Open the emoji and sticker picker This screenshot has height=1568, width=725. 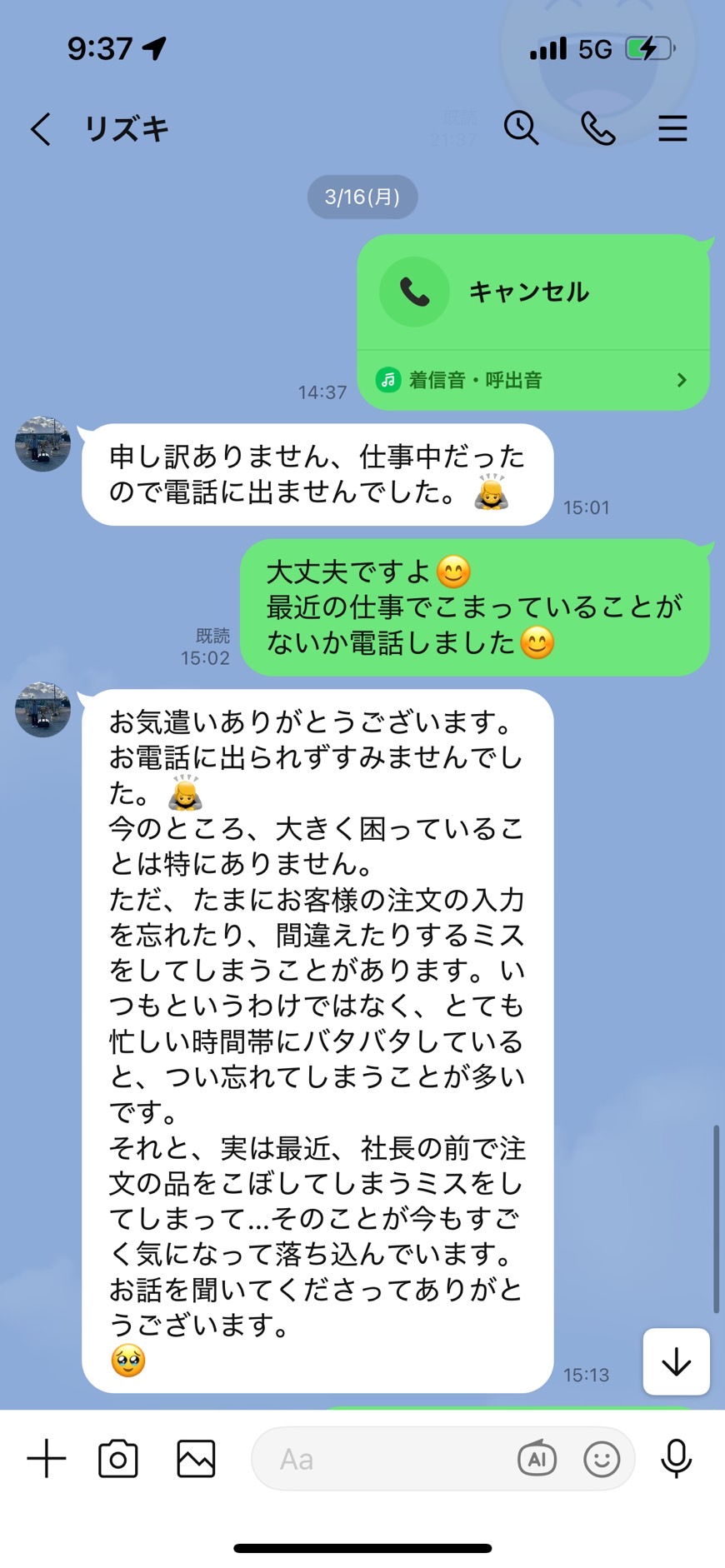[602, 1459]
